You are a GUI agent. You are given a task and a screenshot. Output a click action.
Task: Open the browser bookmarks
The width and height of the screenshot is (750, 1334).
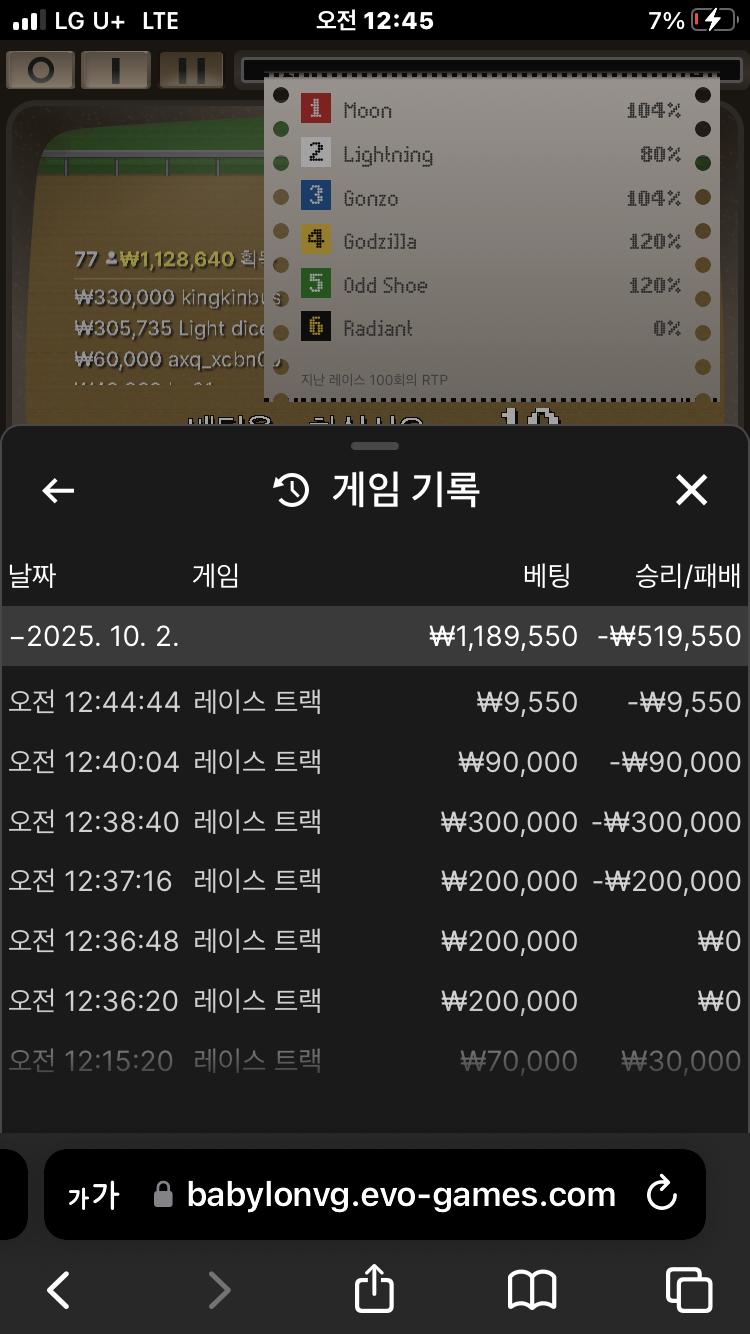pyautogui.click(x=532, y=1290)
